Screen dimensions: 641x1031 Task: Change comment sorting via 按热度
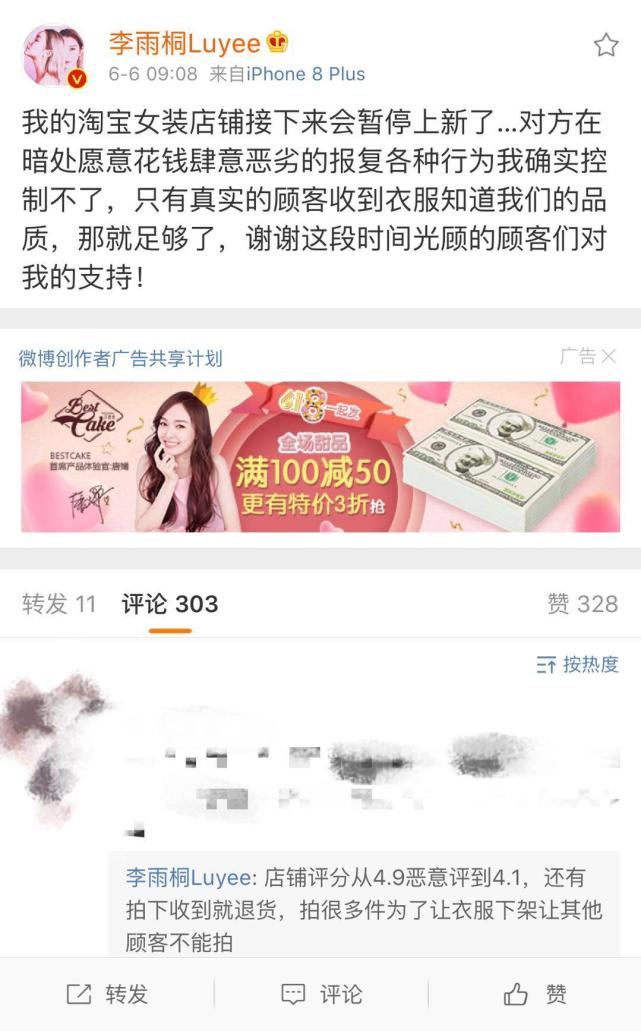578,664
